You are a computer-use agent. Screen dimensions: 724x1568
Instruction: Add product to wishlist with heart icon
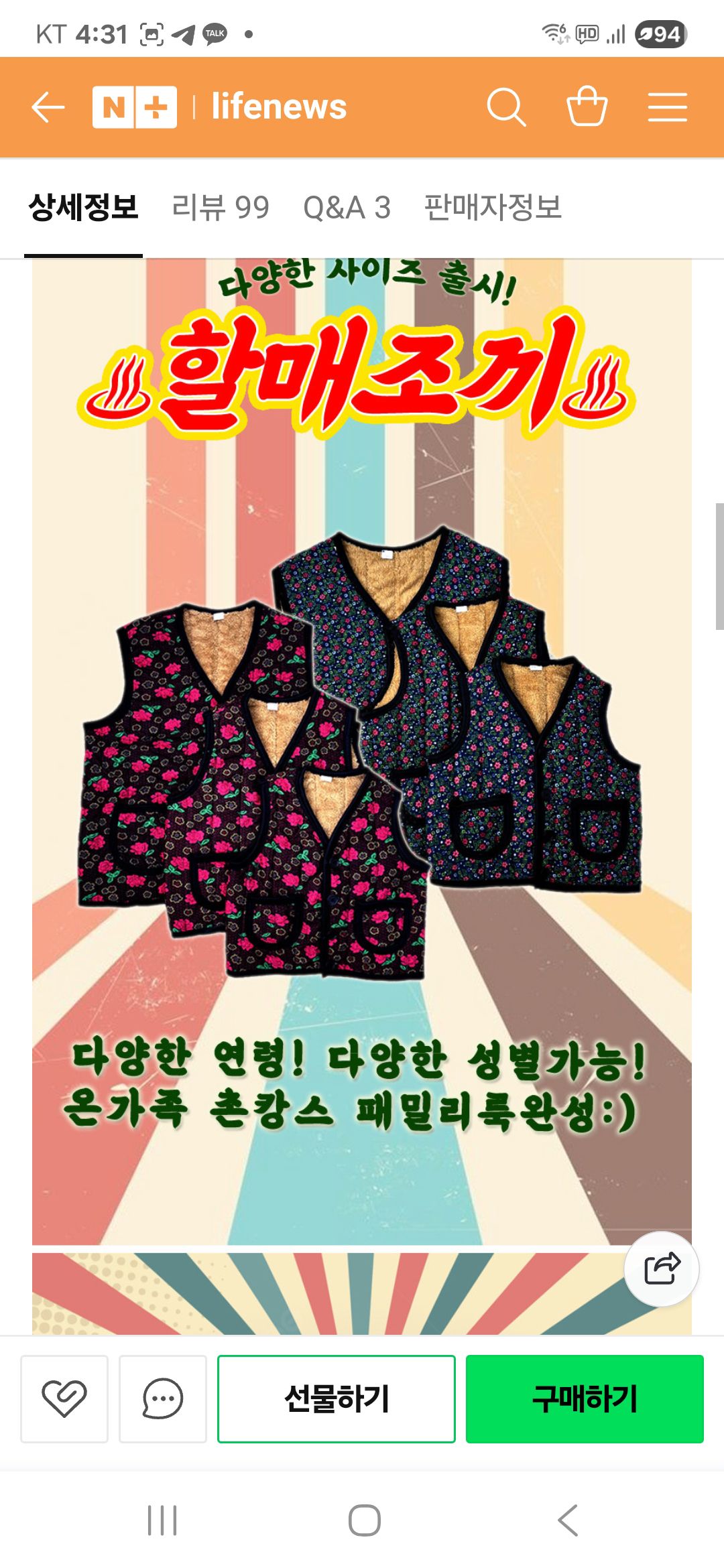pyautogui.click(x=64, y=1398)
